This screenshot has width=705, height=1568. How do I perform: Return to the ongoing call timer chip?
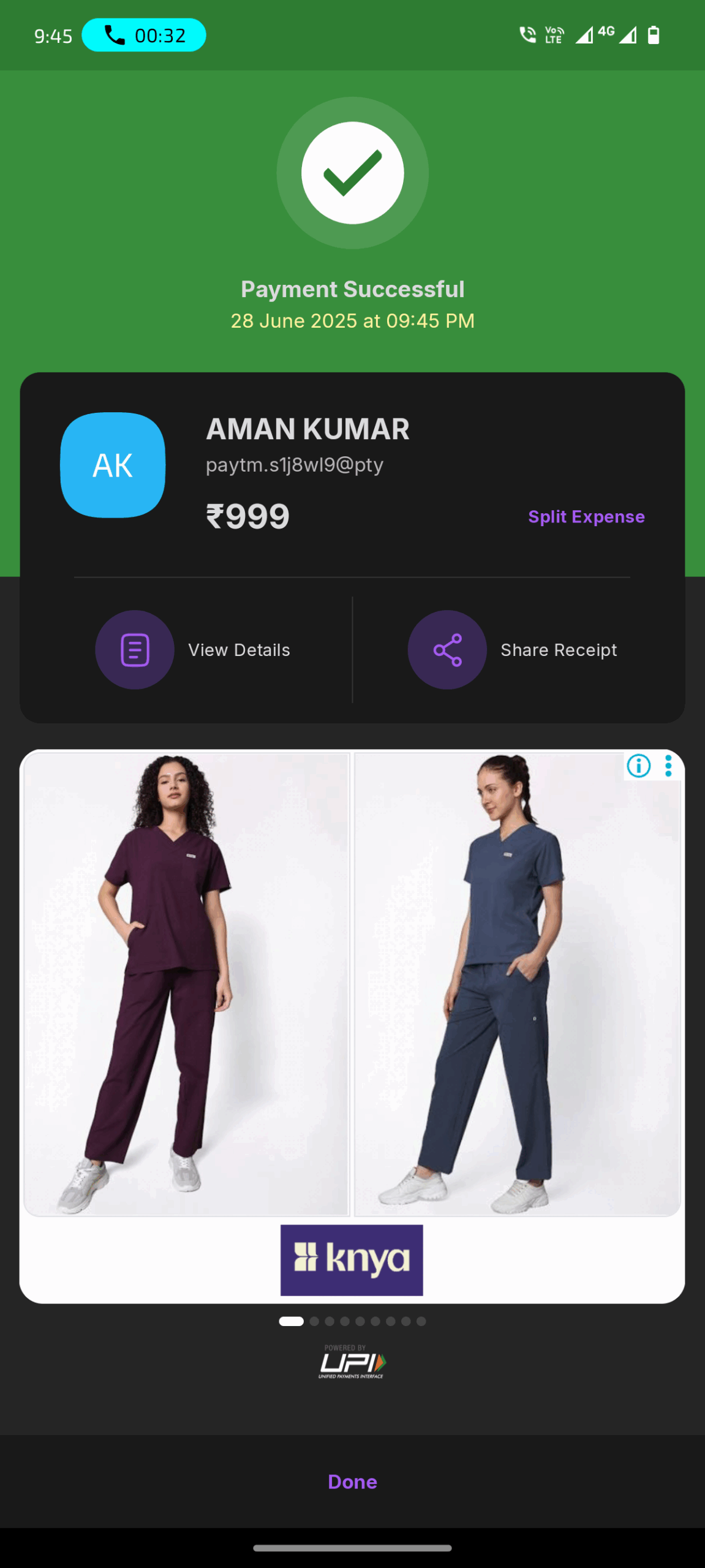pyautogui.click(x=144, y=36)
